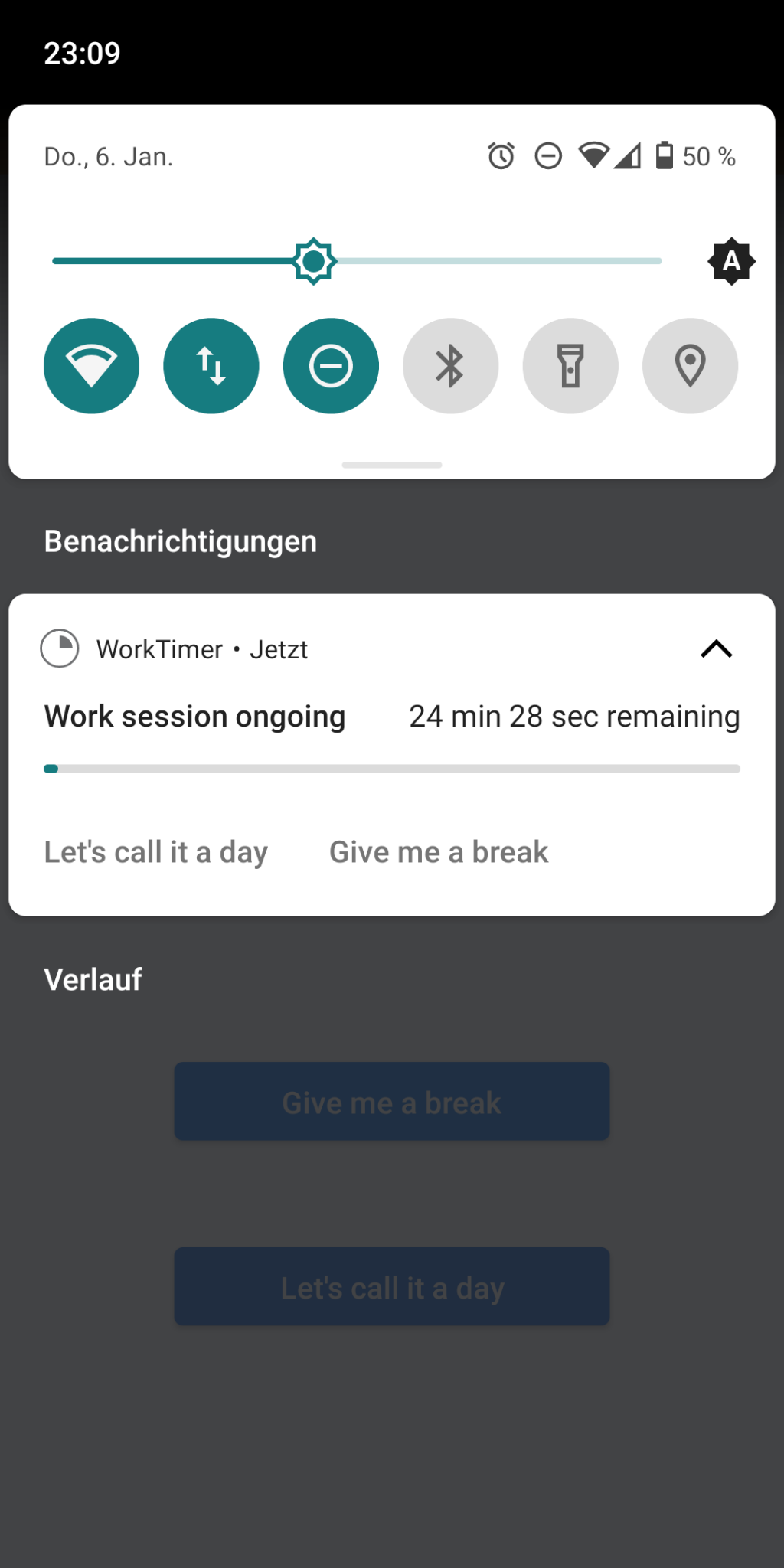The width and height of the screenshot is (784, 1568).
Task: Open the Work session ongoing notification
Action: point(195,717)
